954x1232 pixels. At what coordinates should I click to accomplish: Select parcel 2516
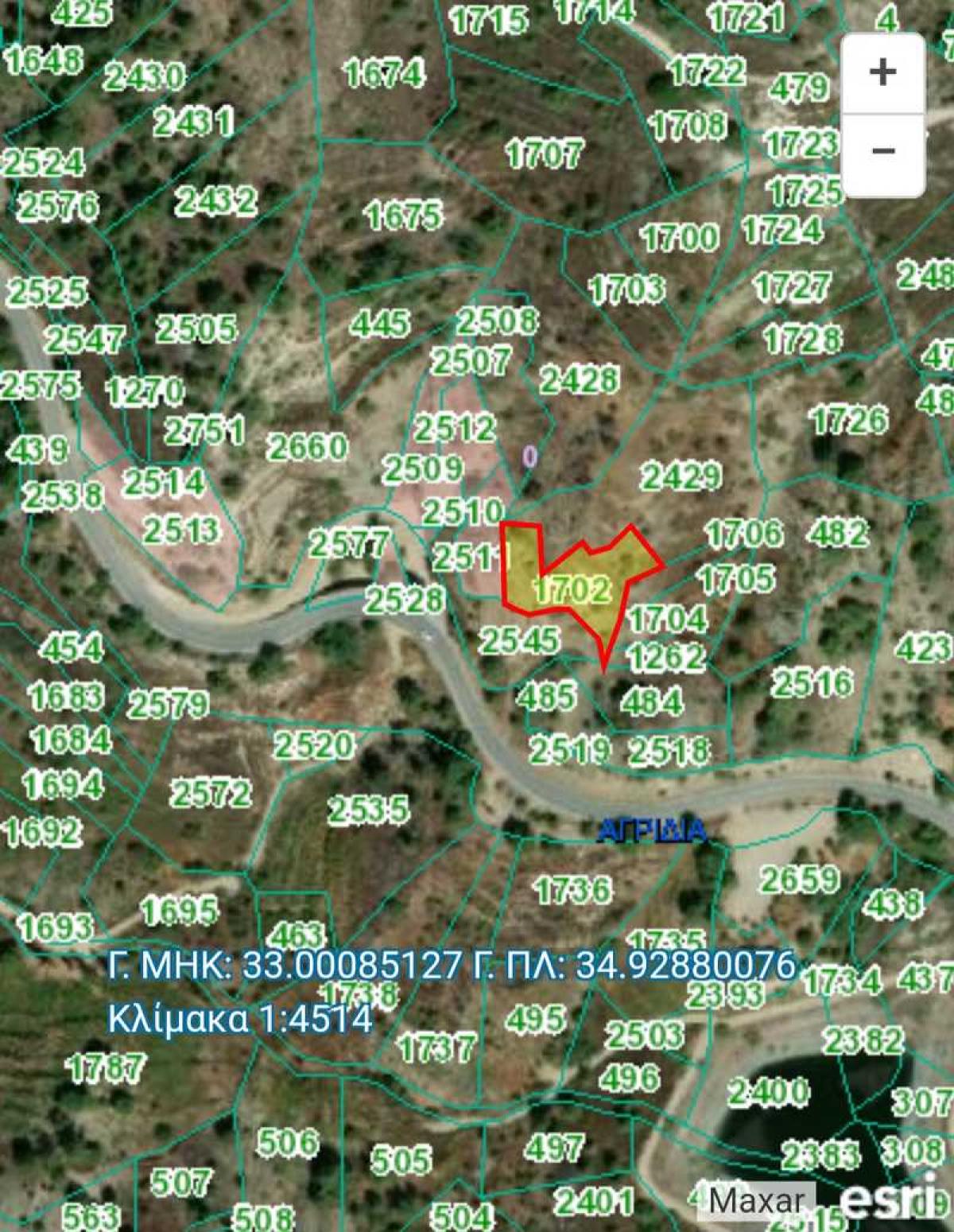coord(812,682)
